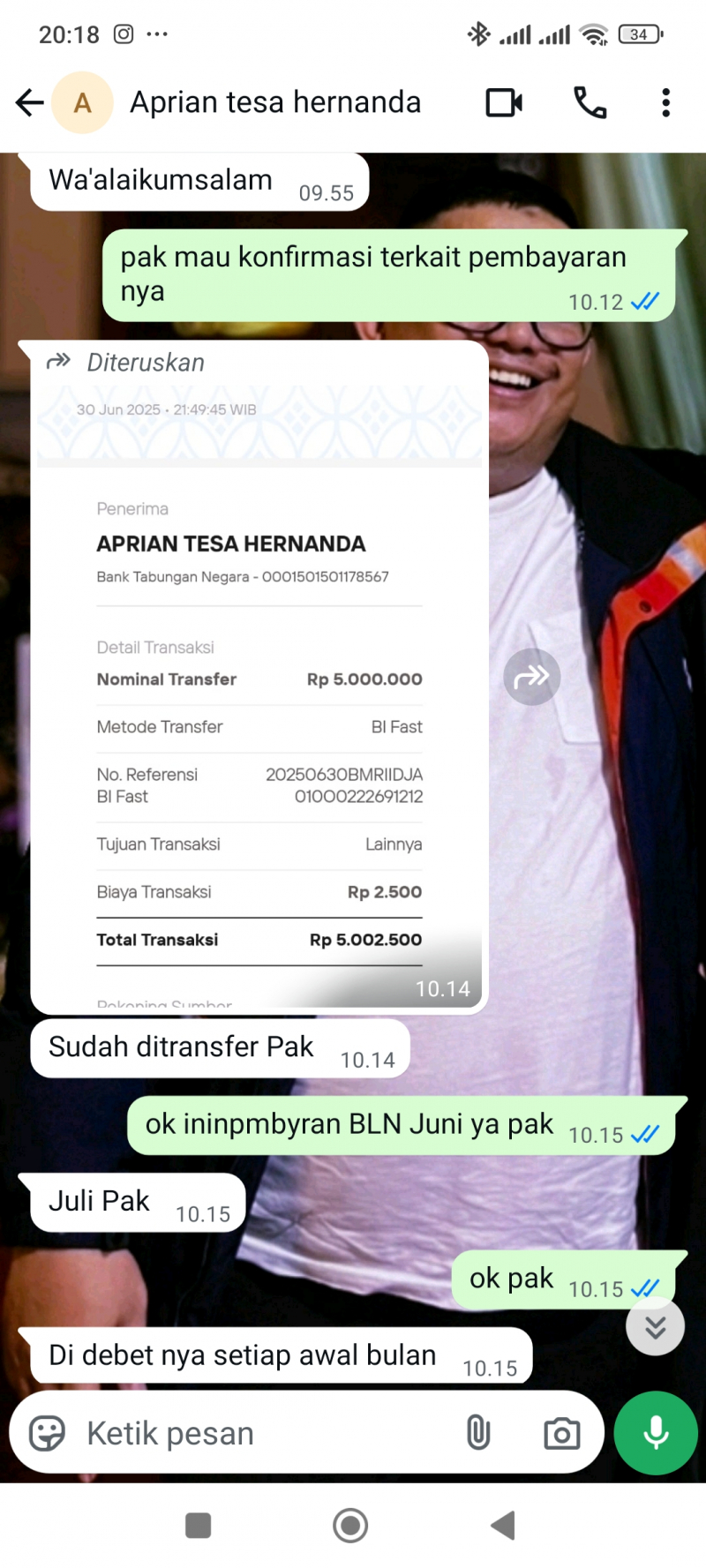The image size is (706, 1568).
Task: Record a voice message
Action: pos(656,1433)
